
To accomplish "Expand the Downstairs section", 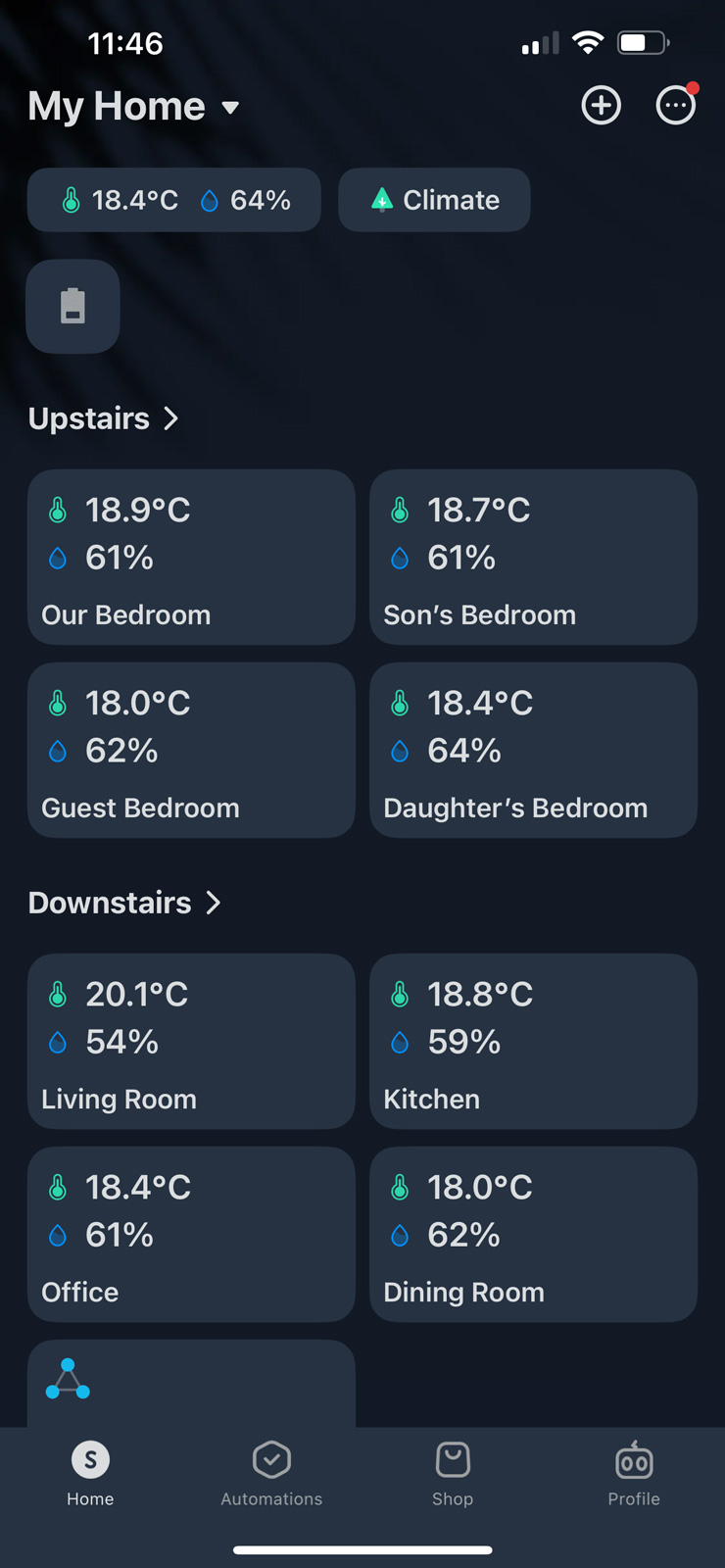I will (x=124, y=903).
